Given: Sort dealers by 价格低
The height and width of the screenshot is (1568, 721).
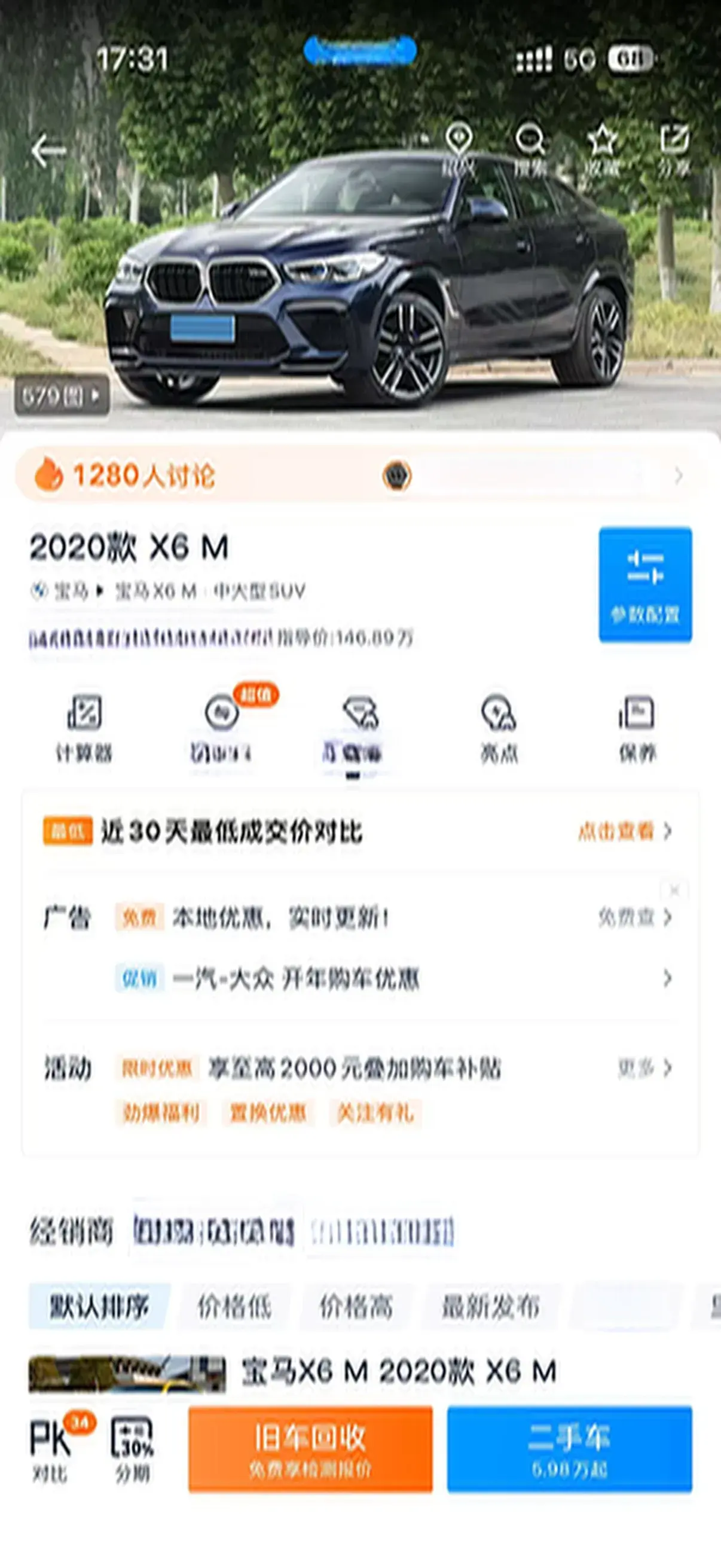Looking at the screenshot, I should pyautogui.click(x=234, y=1307).
